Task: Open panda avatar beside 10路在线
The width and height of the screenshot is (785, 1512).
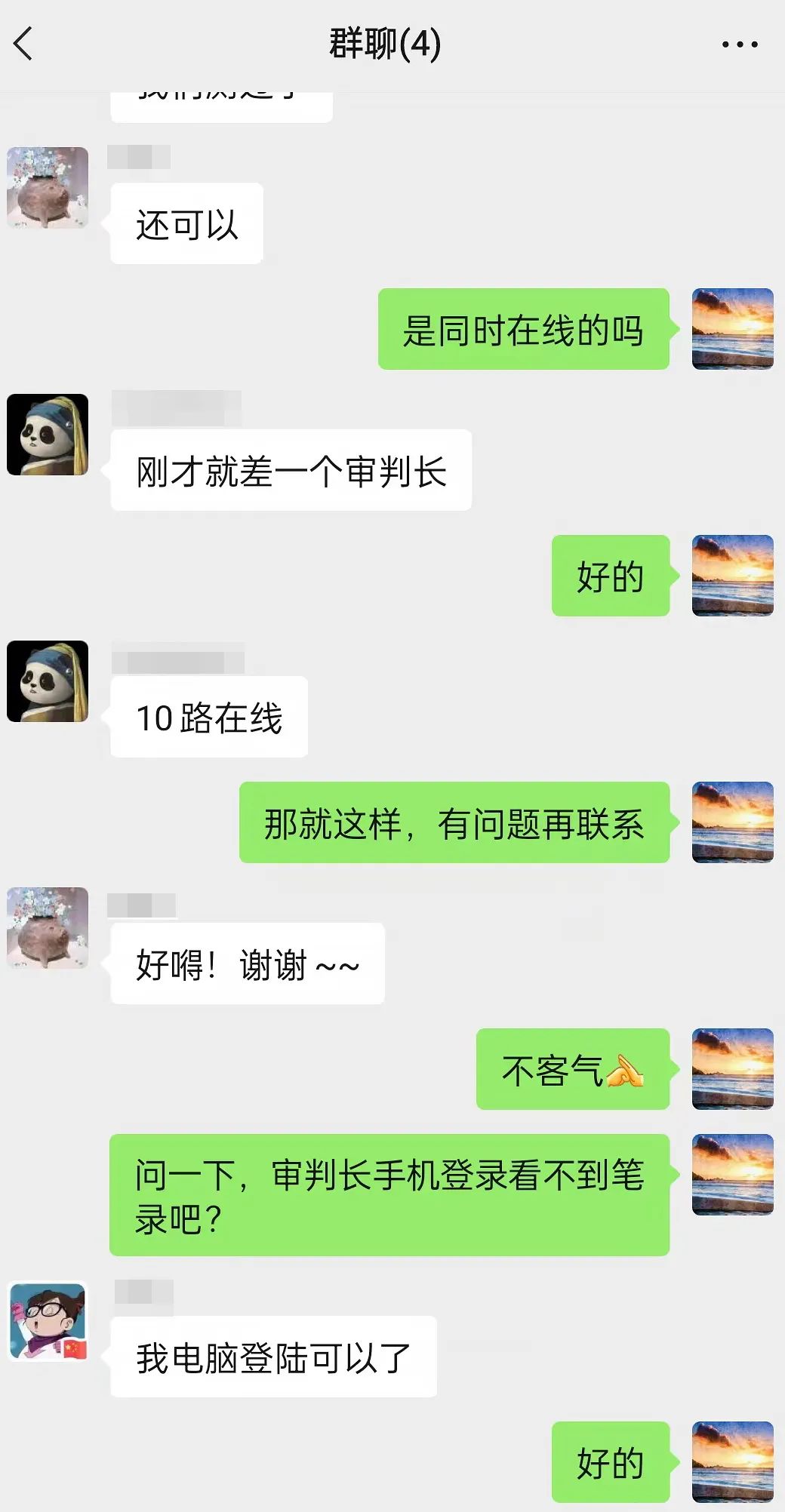Action: 48,681
